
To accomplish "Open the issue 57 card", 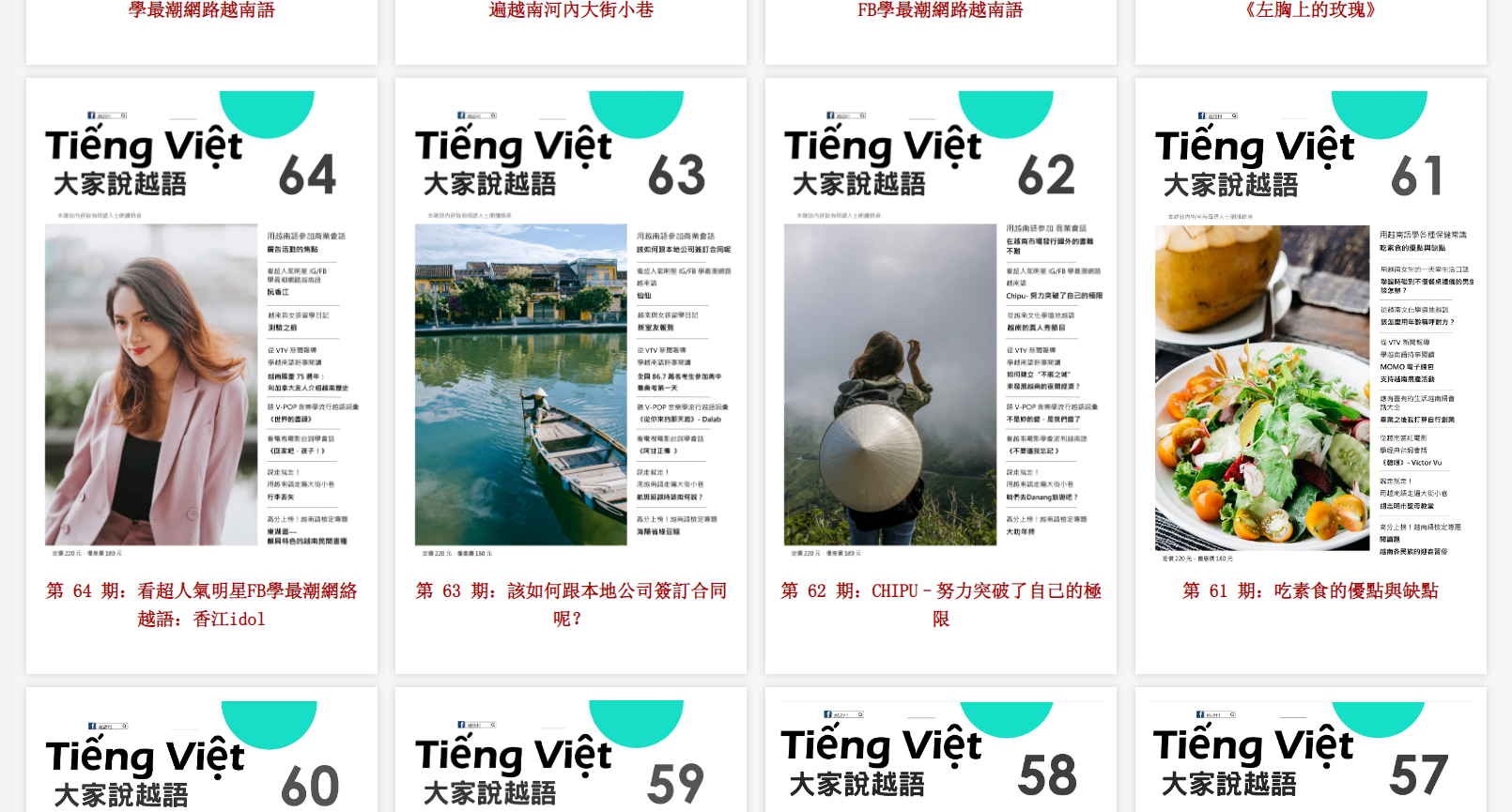I will (1310, 756).
